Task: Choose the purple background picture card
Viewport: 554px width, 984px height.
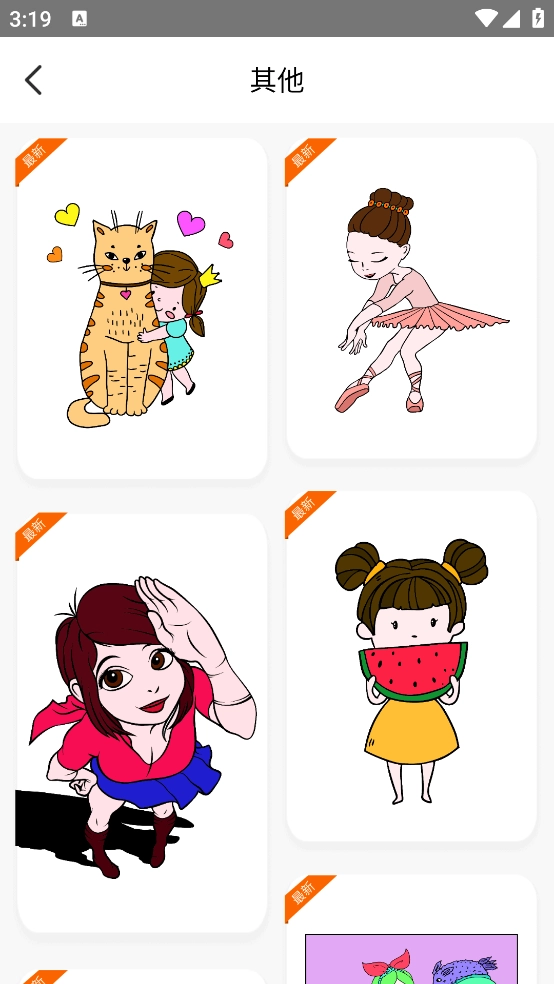Action: [x=412, y=929]
